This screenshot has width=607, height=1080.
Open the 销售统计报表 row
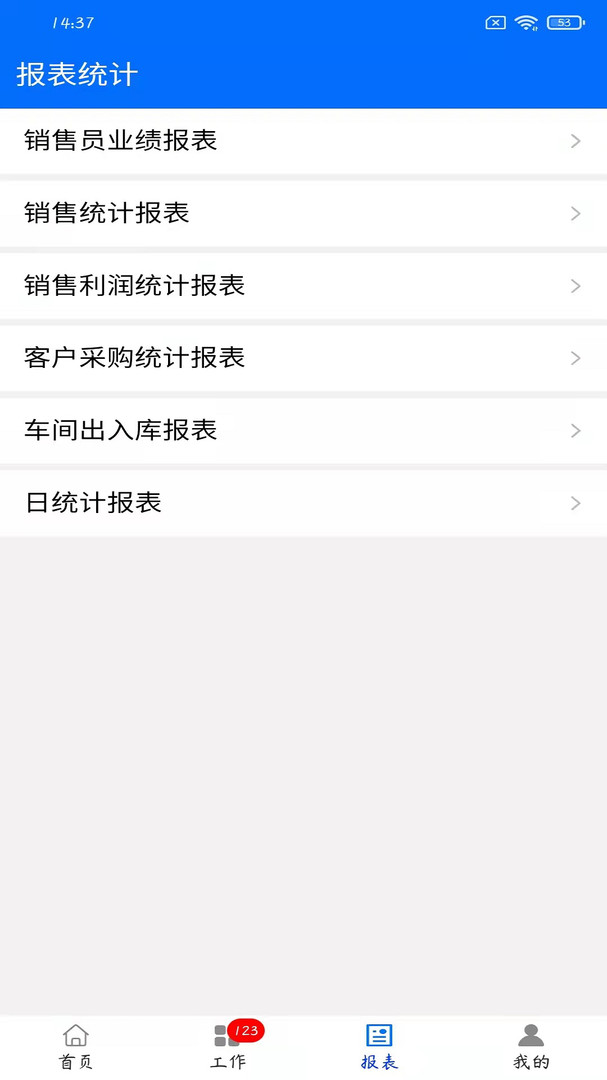(x=303, y=214)
